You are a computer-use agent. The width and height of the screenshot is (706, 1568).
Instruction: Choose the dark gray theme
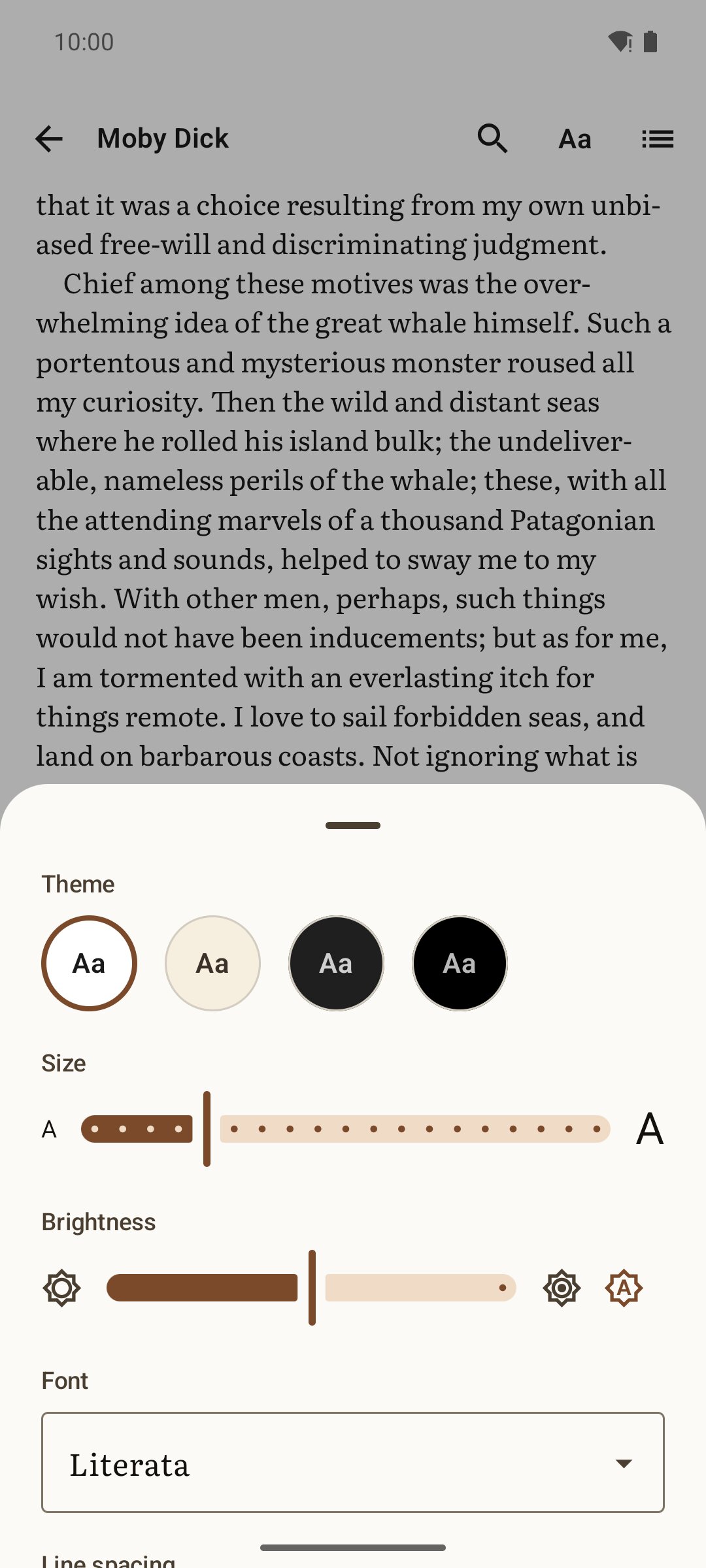click(336, 963)
